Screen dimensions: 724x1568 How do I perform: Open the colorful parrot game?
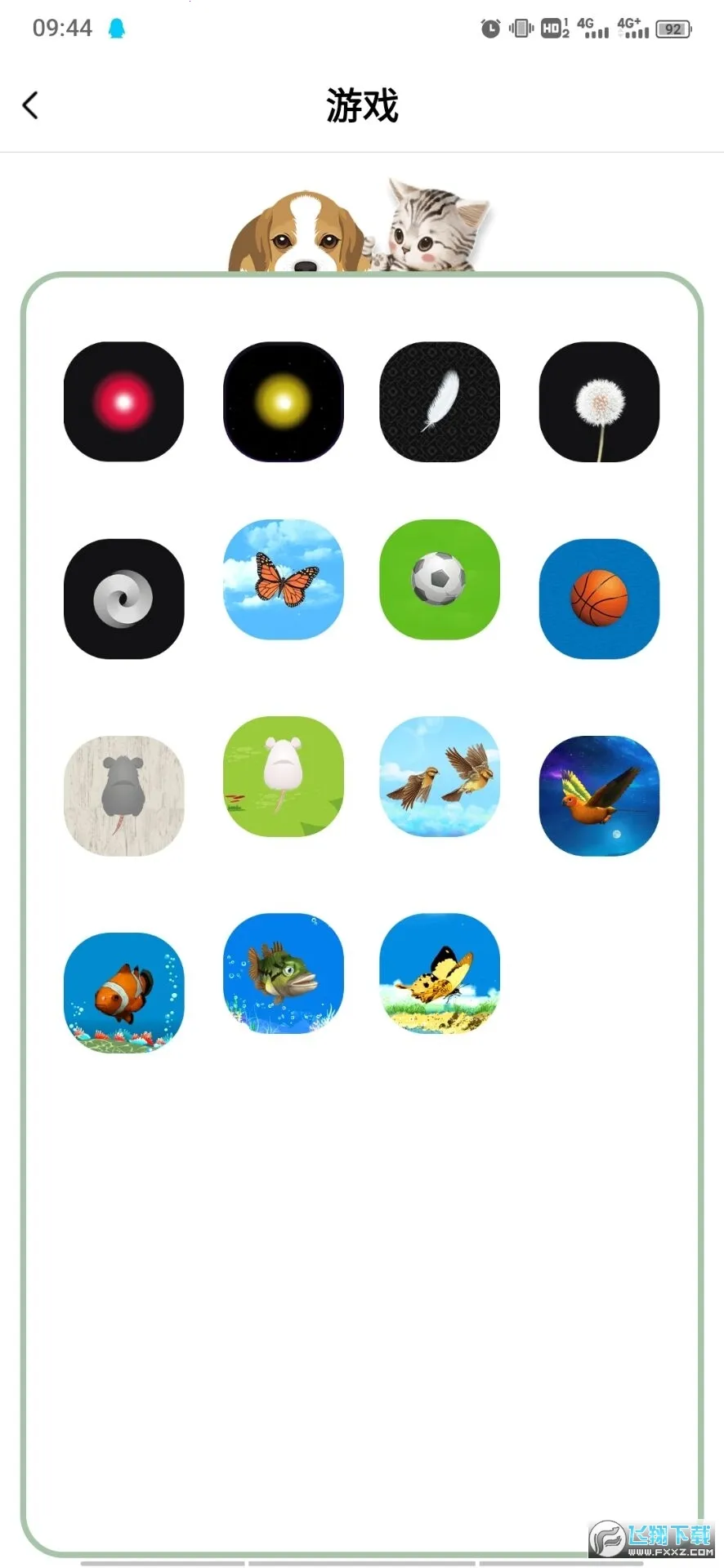599,794
